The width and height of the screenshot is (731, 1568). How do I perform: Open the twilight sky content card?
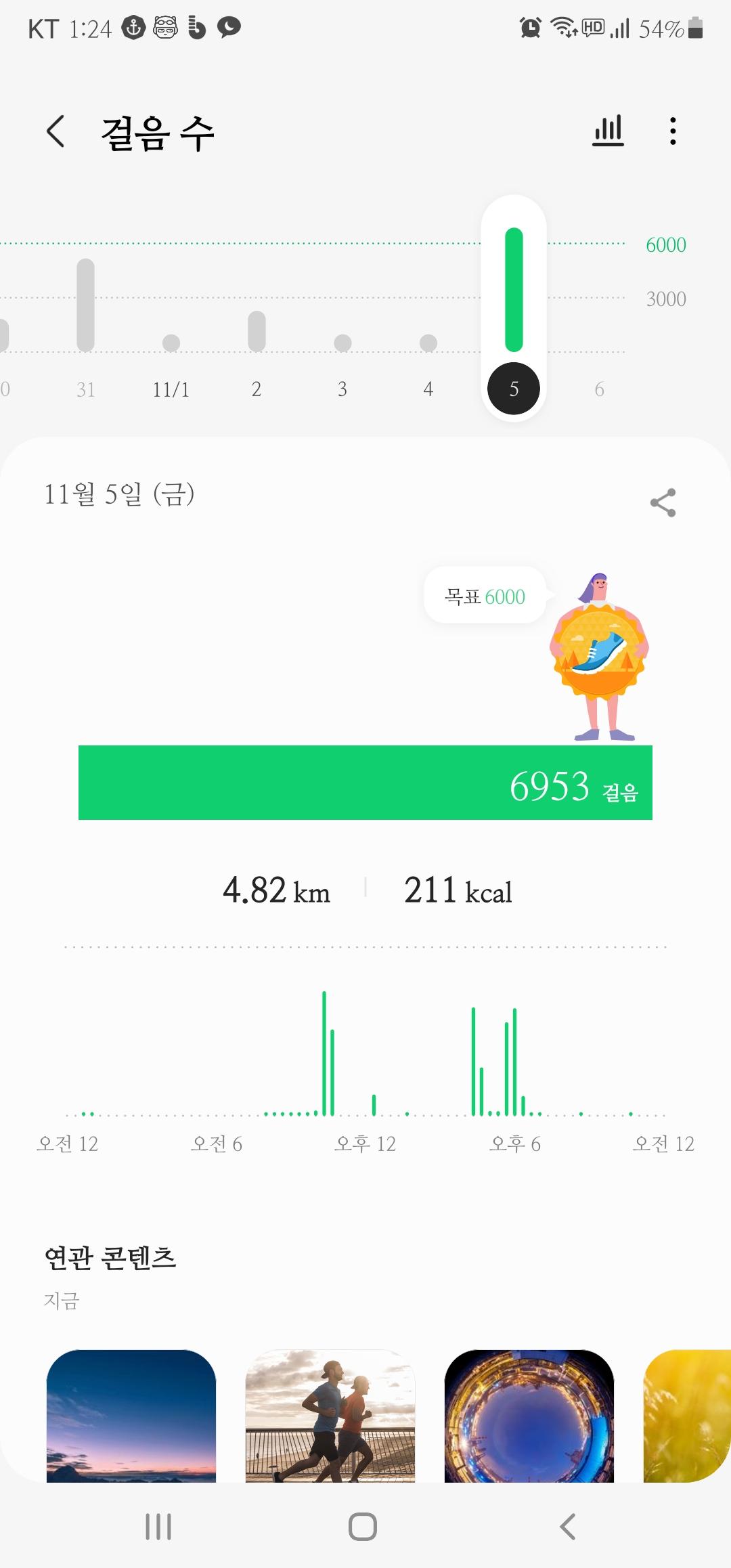(x=131, y=1415)
